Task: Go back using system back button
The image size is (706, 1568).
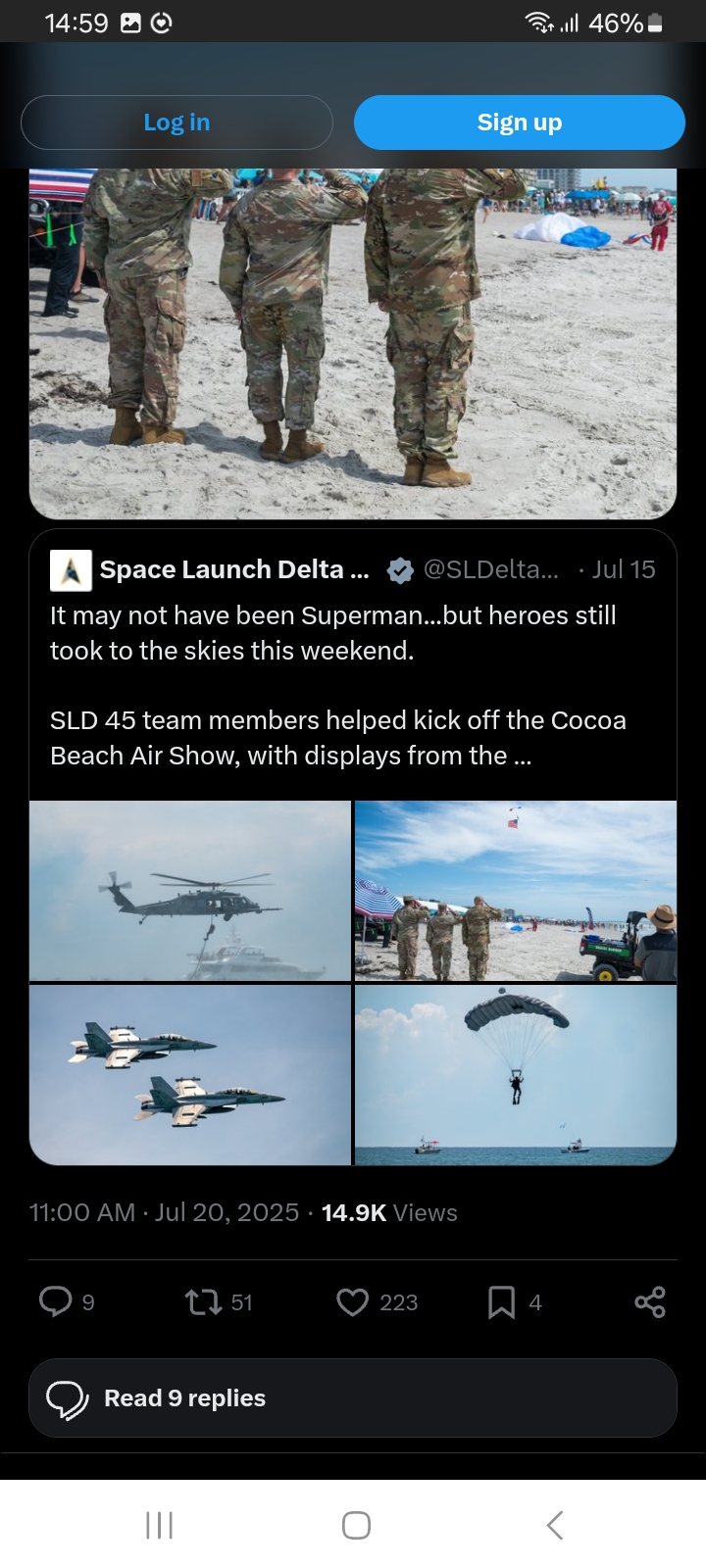Action: 555,1525
